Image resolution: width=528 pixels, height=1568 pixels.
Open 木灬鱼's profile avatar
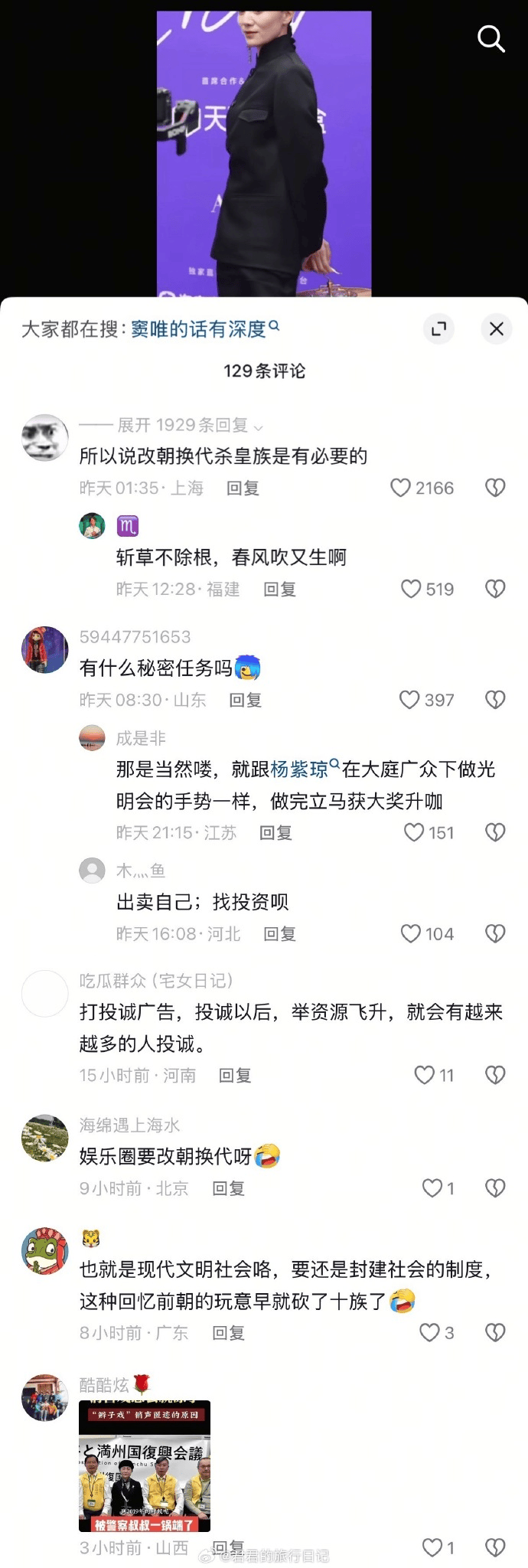coord(93,871)
